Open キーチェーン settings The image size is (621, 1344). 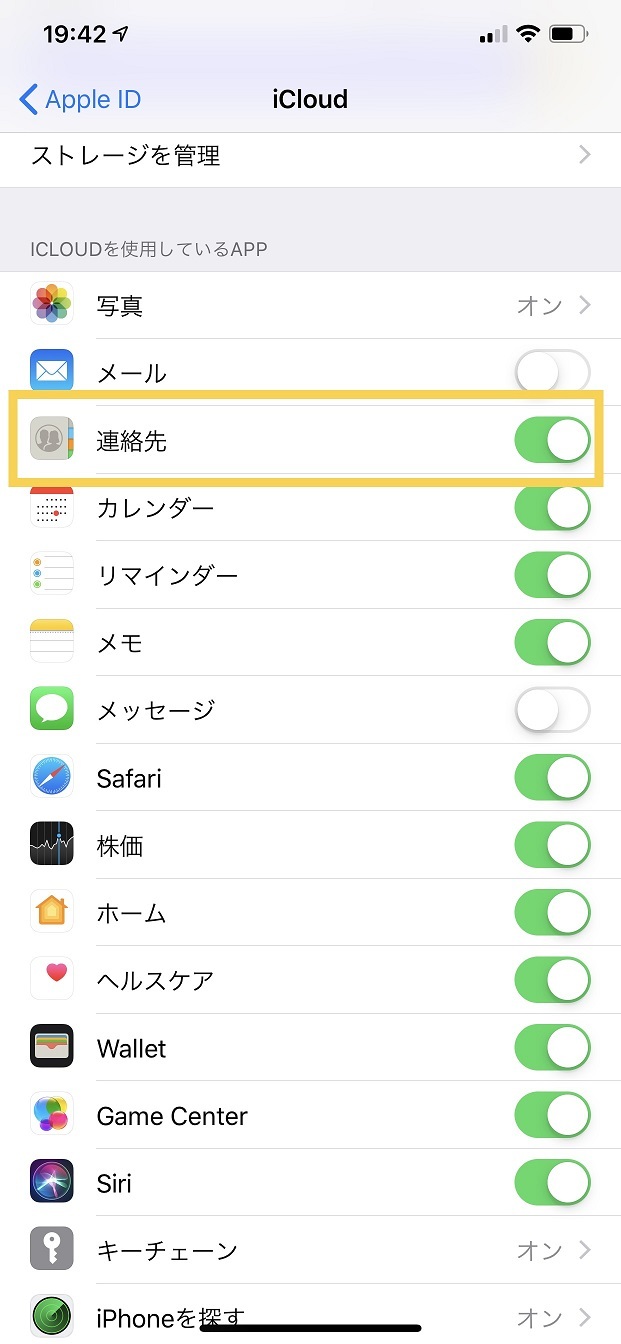point(310,1250)
